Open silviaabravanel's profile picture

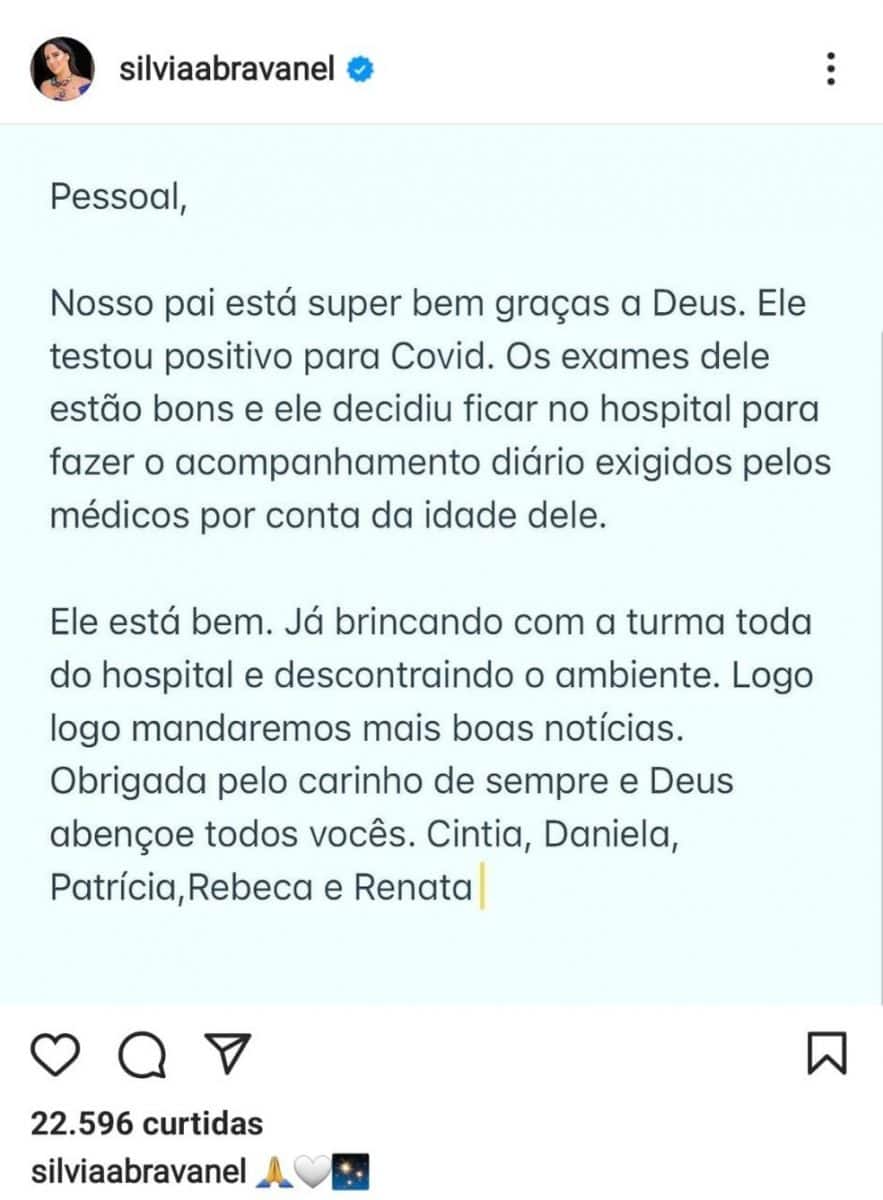[x=63, y=69]
